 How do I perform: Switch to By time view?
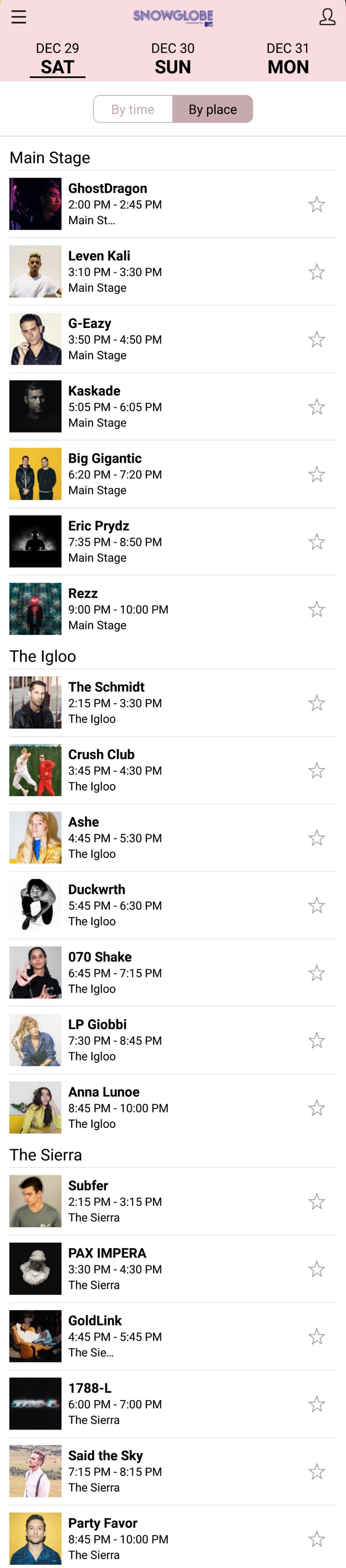(x=133, y=110)
